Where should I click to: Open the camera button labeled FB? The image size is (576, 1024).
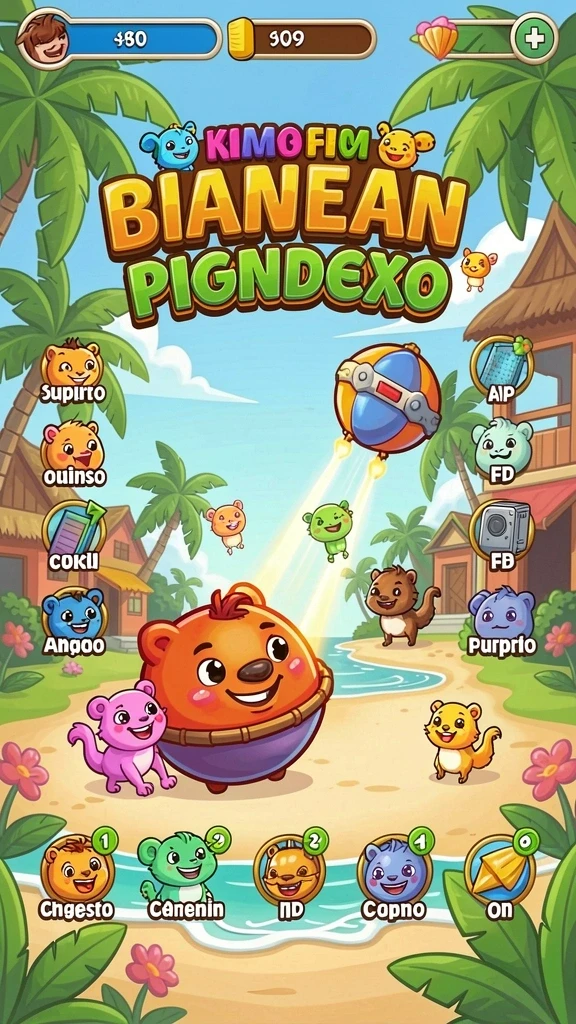click(x=502, y=535)
